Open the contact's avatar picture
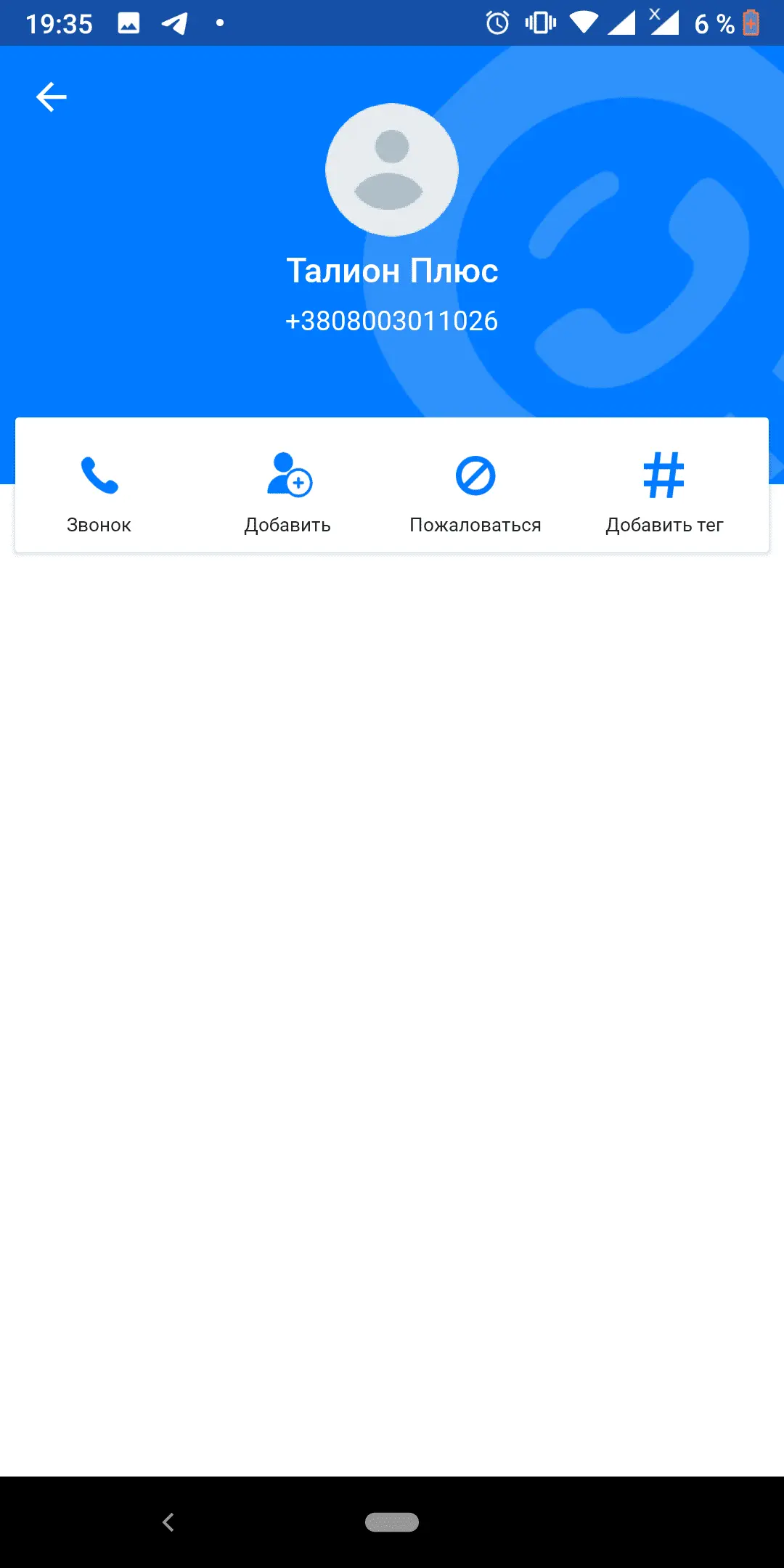 coord(392,170)
